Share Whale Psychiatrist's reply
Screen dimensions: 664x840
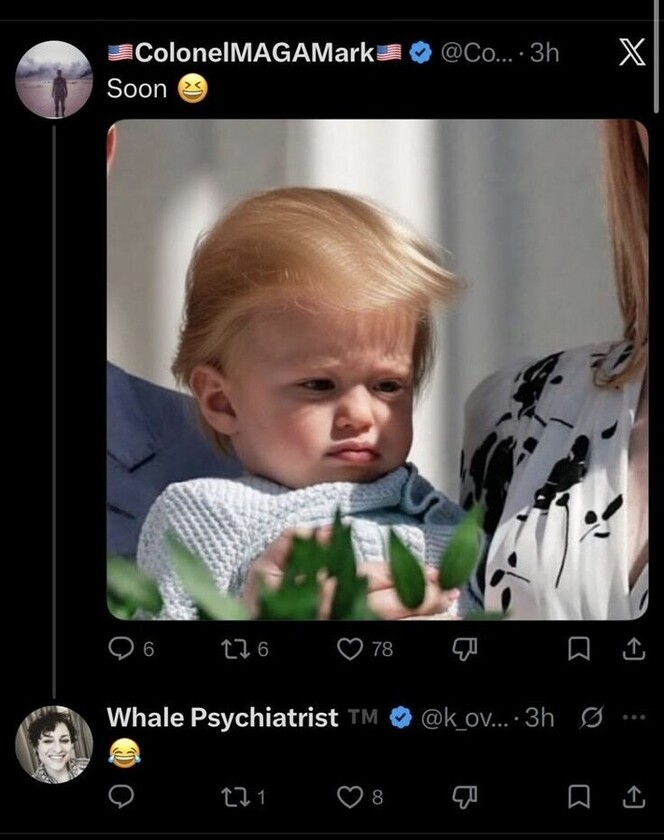tap(633, 797)
